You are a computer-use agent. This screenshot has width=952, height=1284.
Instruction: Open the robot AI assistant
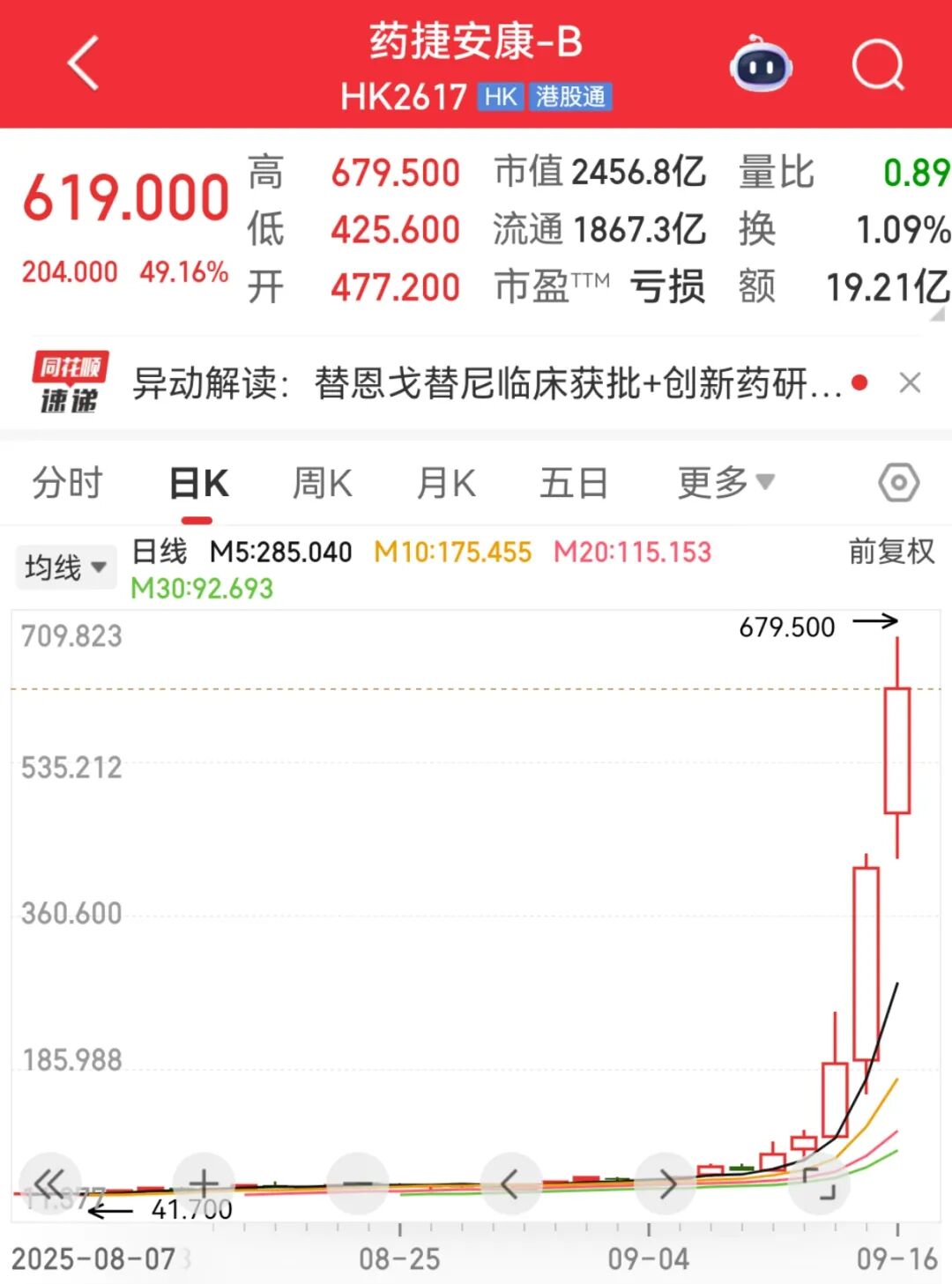(761, 64)
